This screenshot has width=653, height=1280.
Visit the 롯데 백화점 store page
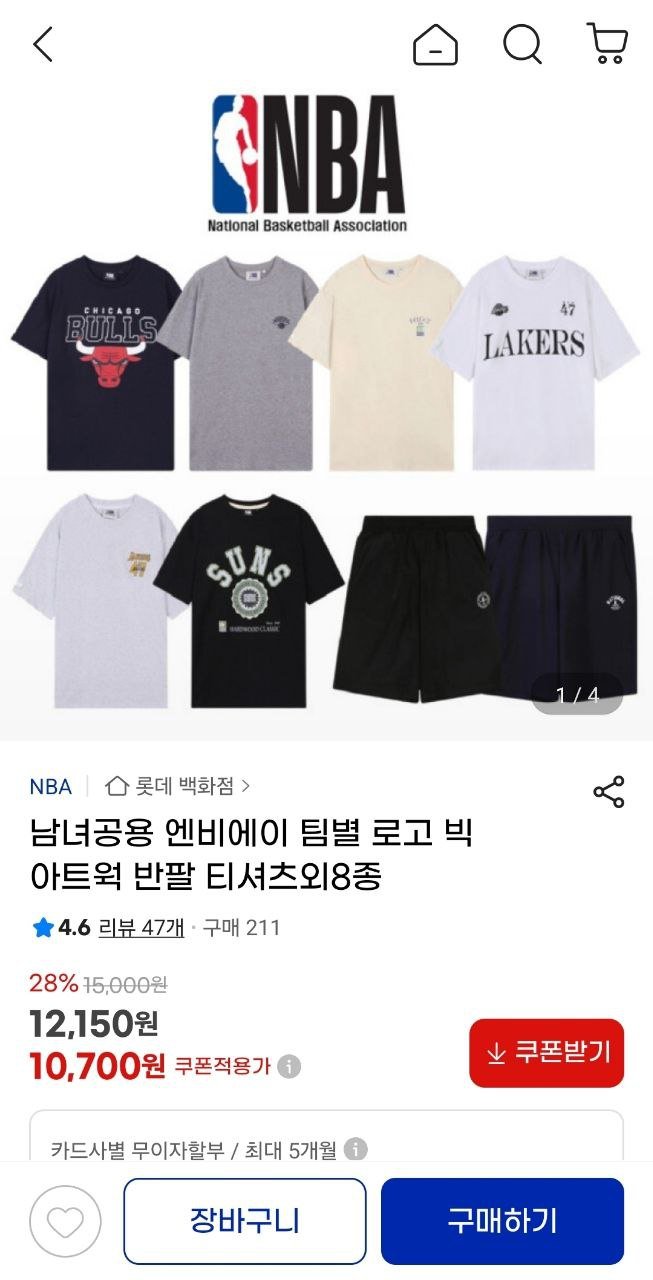[178, 787]
